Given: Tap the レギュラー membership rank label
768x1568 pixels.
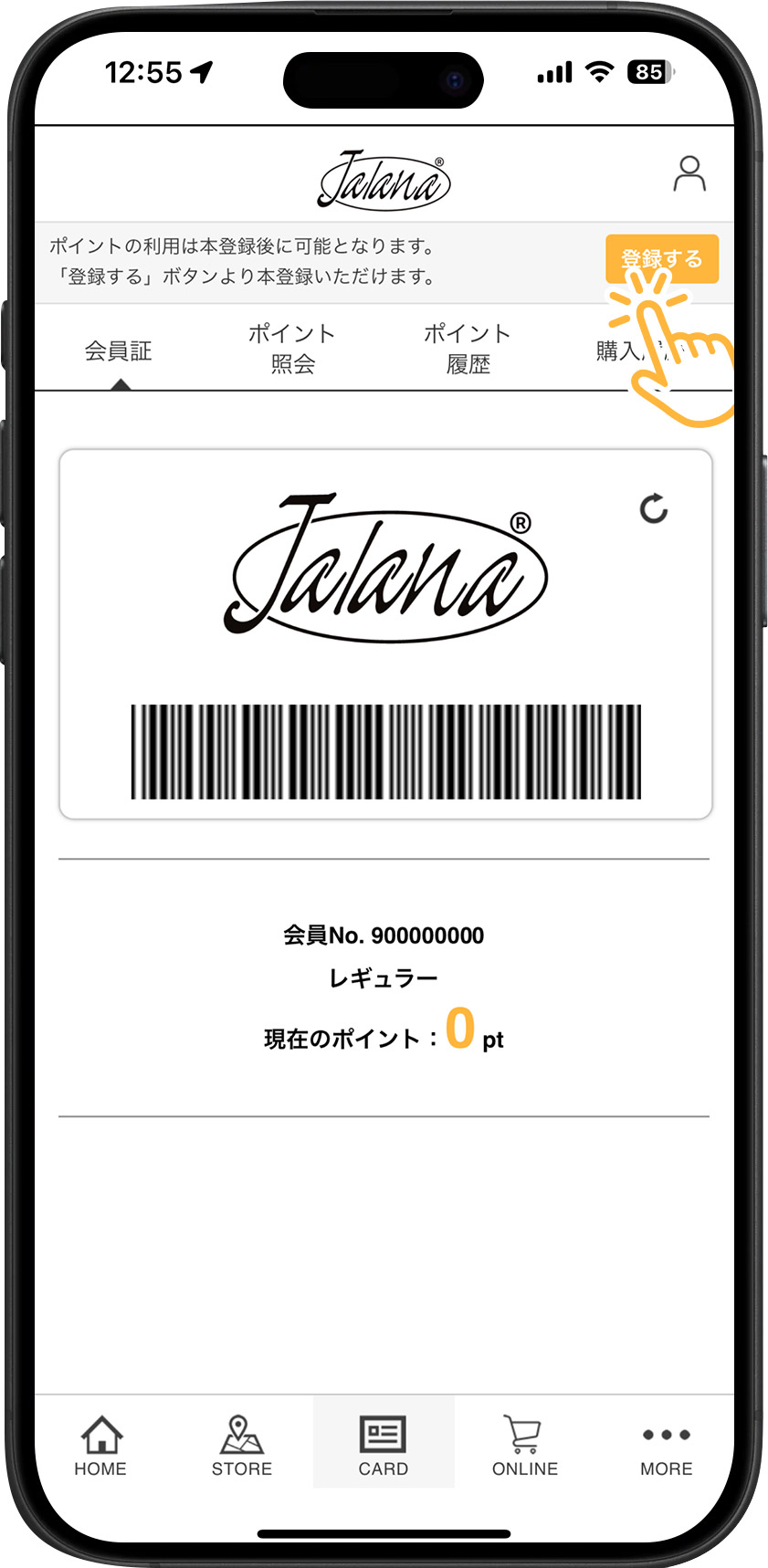Looking at the screenshot, I should 384,977.
